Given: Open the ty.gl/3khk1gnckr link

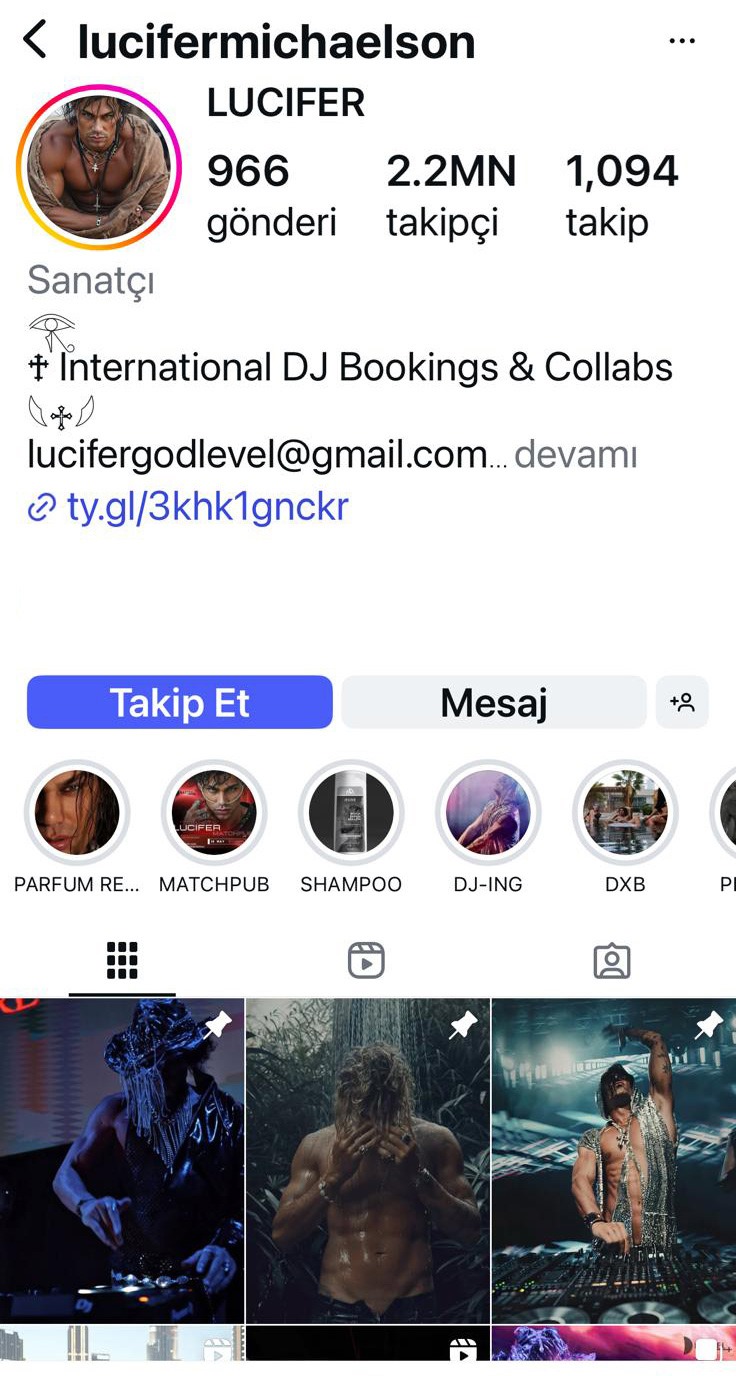Looking at the screenshot, I should (x=206, y=507).
